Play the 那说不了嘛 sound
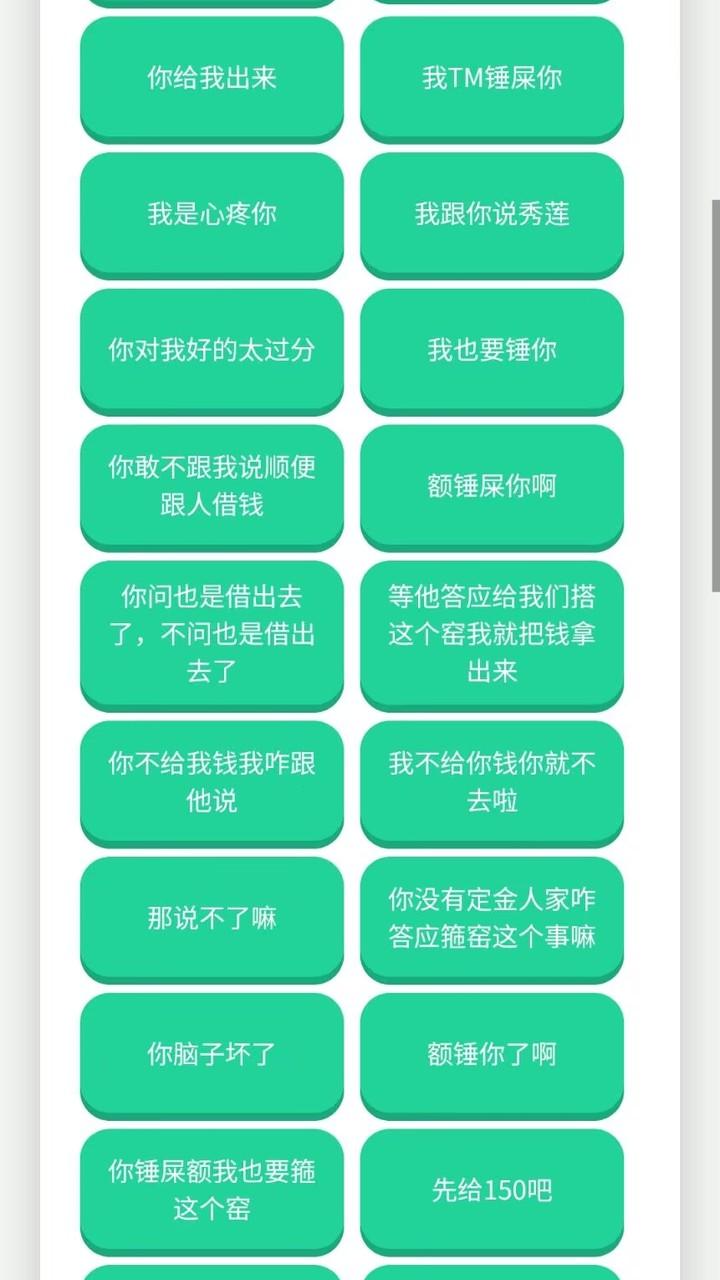This screenshot has width=720, height=1280. point(212,918)
